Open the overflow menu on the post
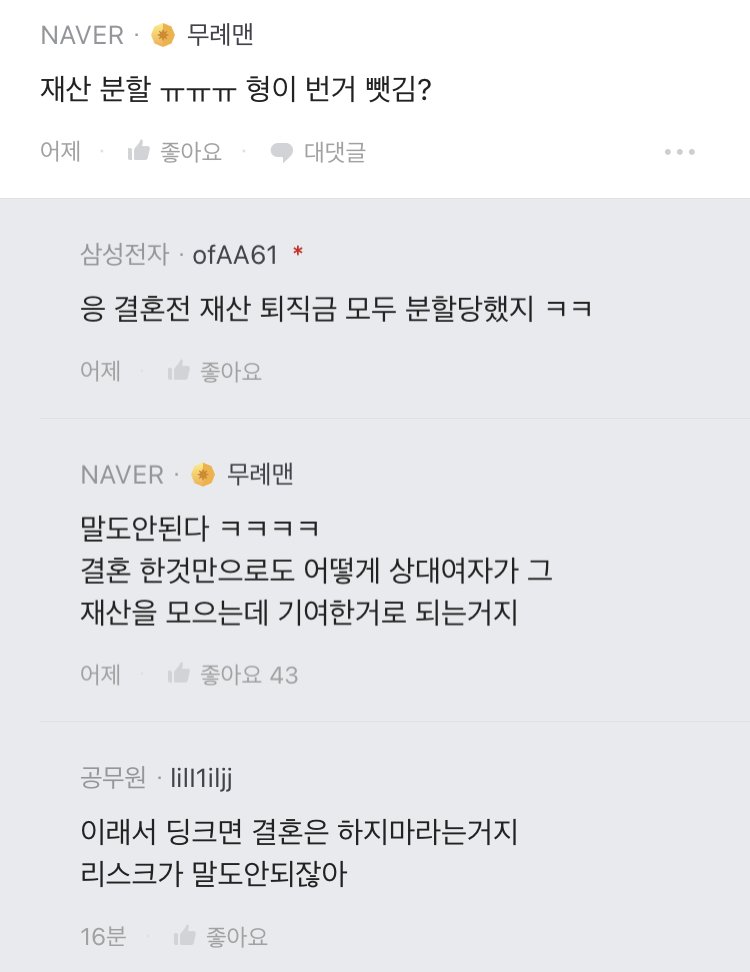This screenshot has height=972, width=750. click(x=679, y=152)
